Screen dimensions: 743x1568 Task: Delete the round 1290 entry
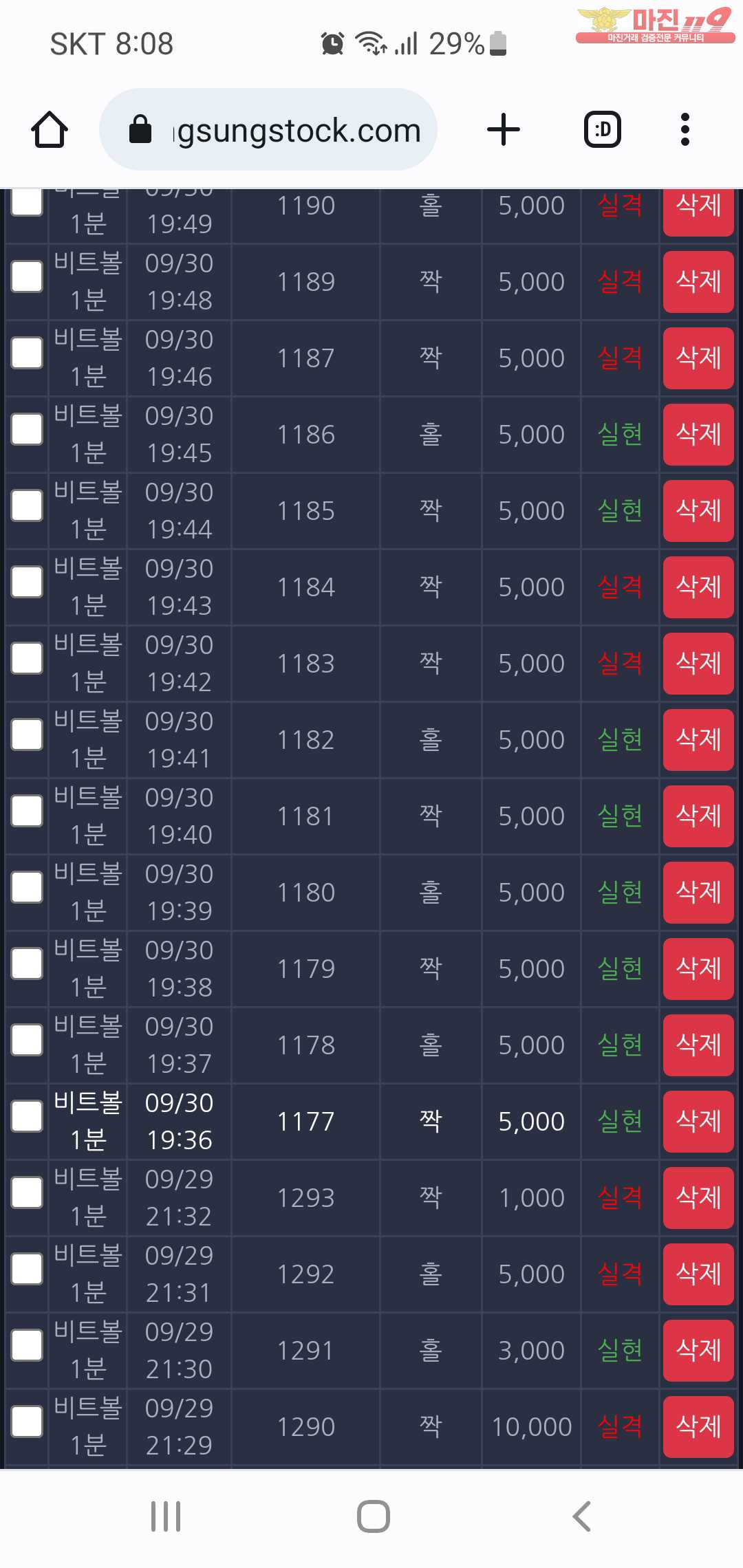698,1427
